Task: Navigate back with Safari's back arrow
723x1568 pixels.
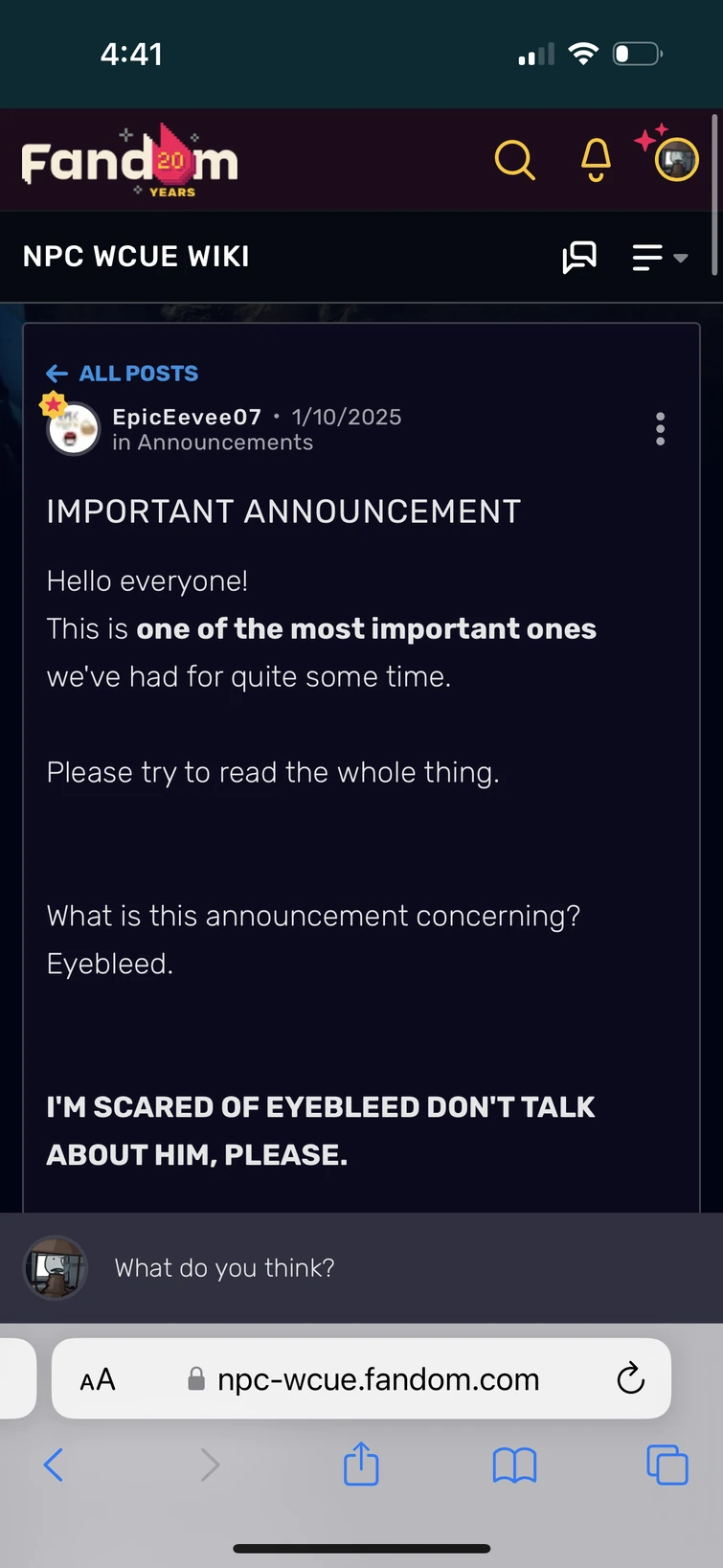Action: [54, 1465]
